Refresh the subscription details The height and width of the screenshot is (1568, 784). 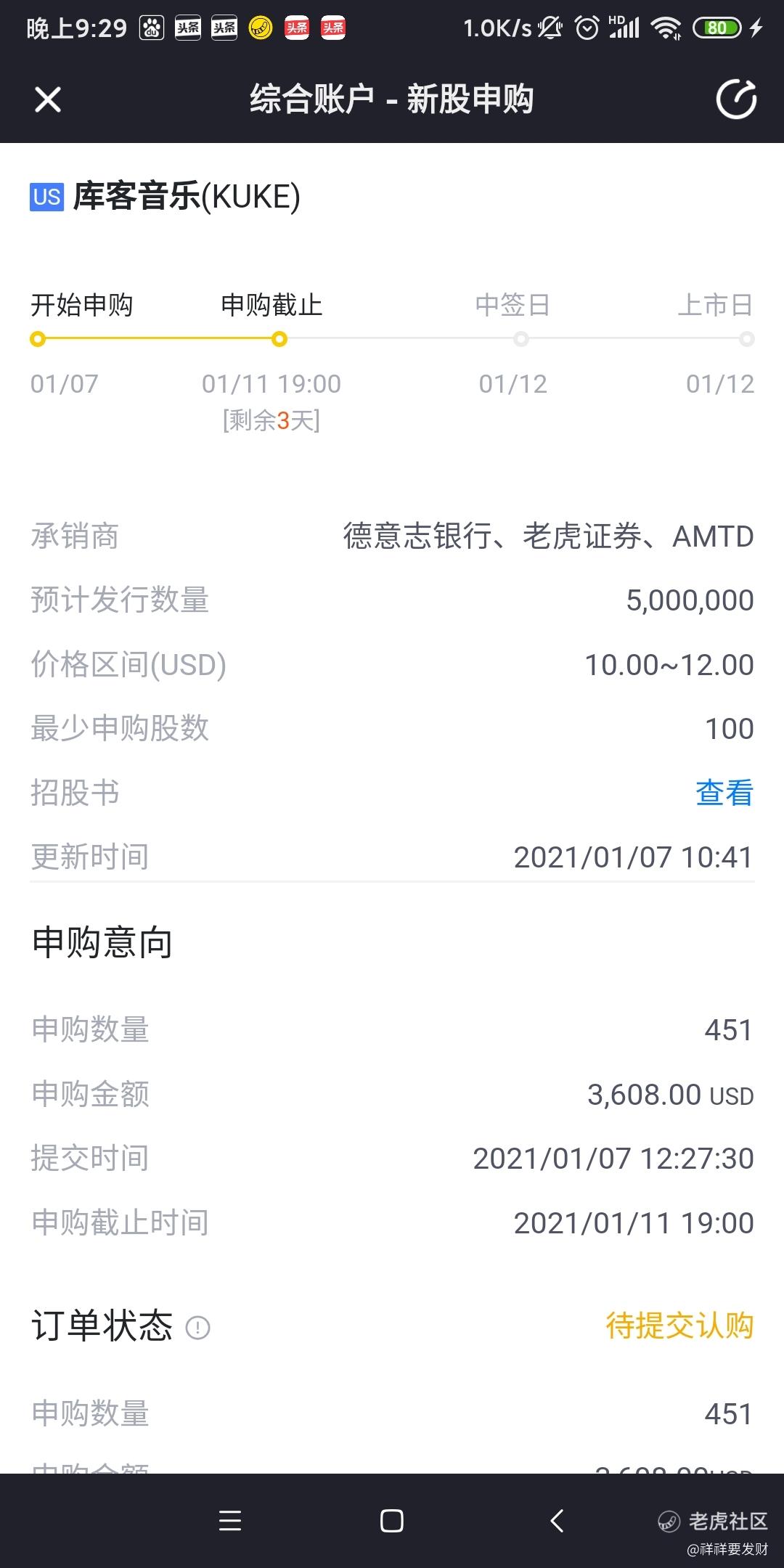pyautogui.click(x=736, y=99)
